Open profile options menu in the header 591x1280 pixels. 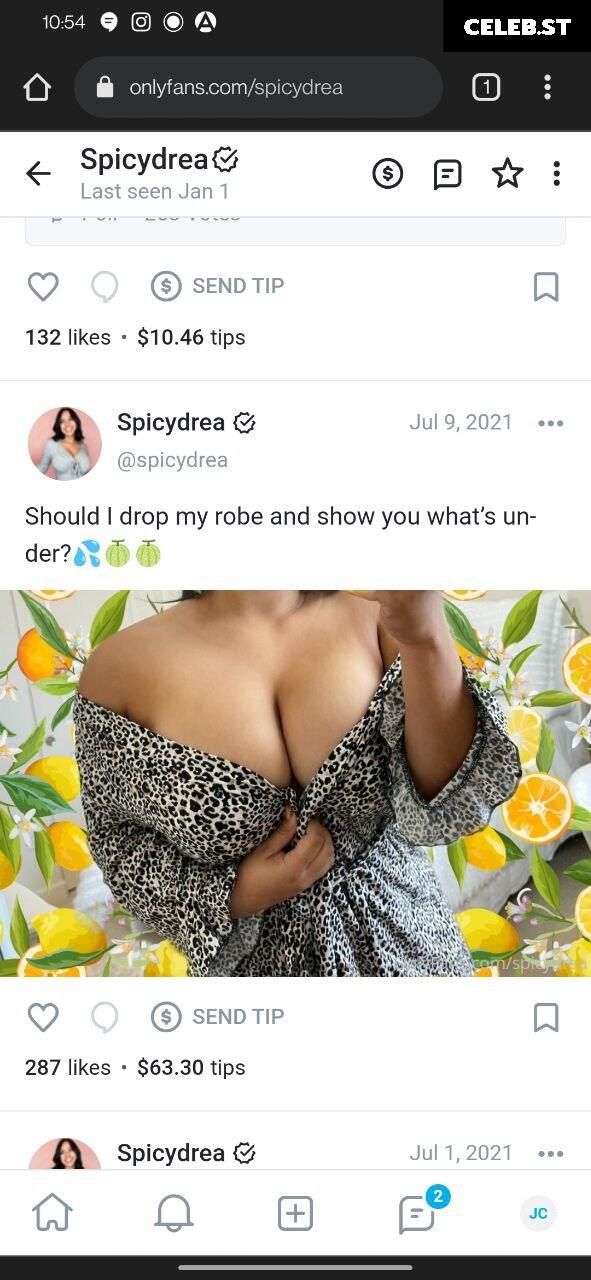[557, 174]
